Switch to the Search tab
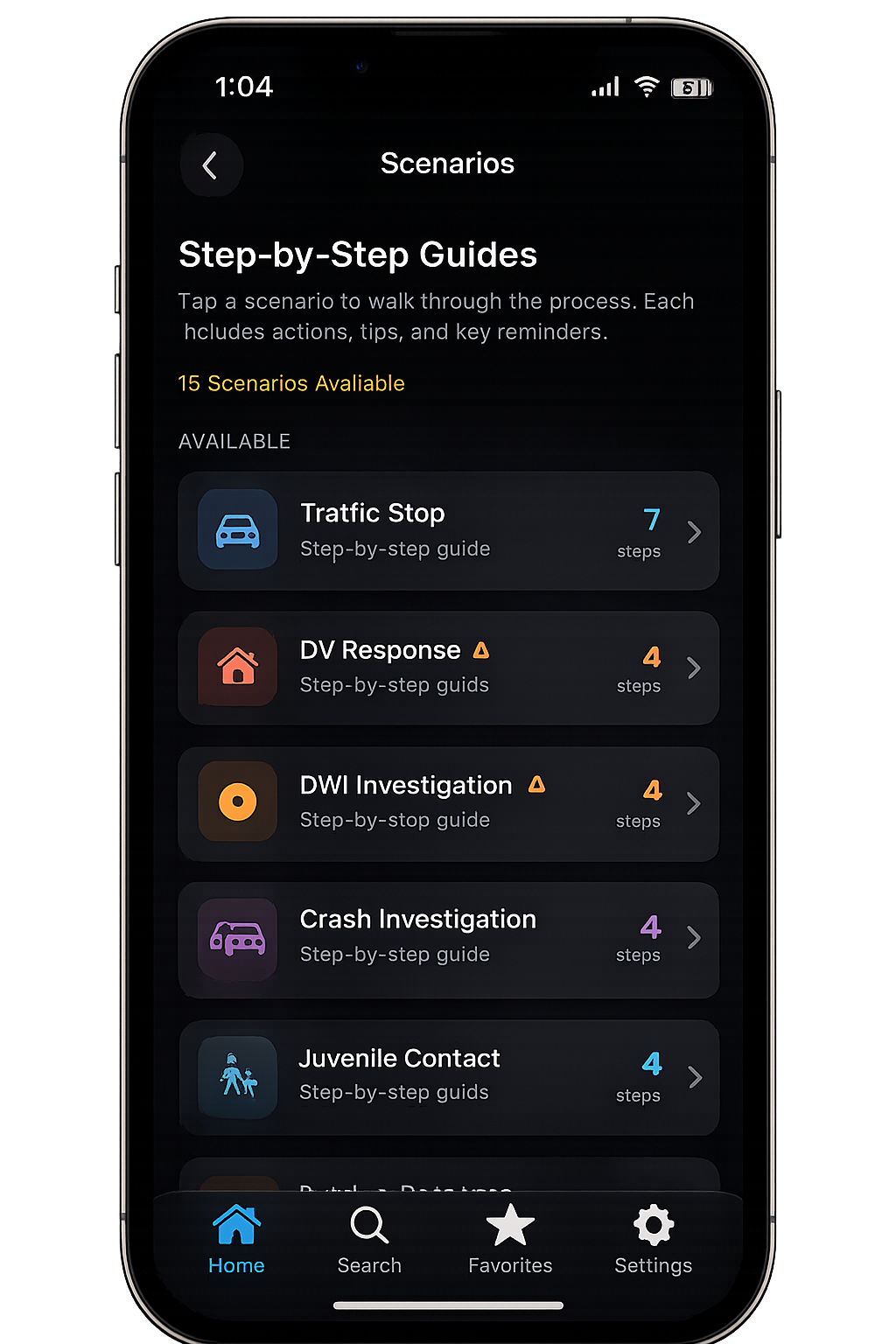 [x=369, y=1240]
